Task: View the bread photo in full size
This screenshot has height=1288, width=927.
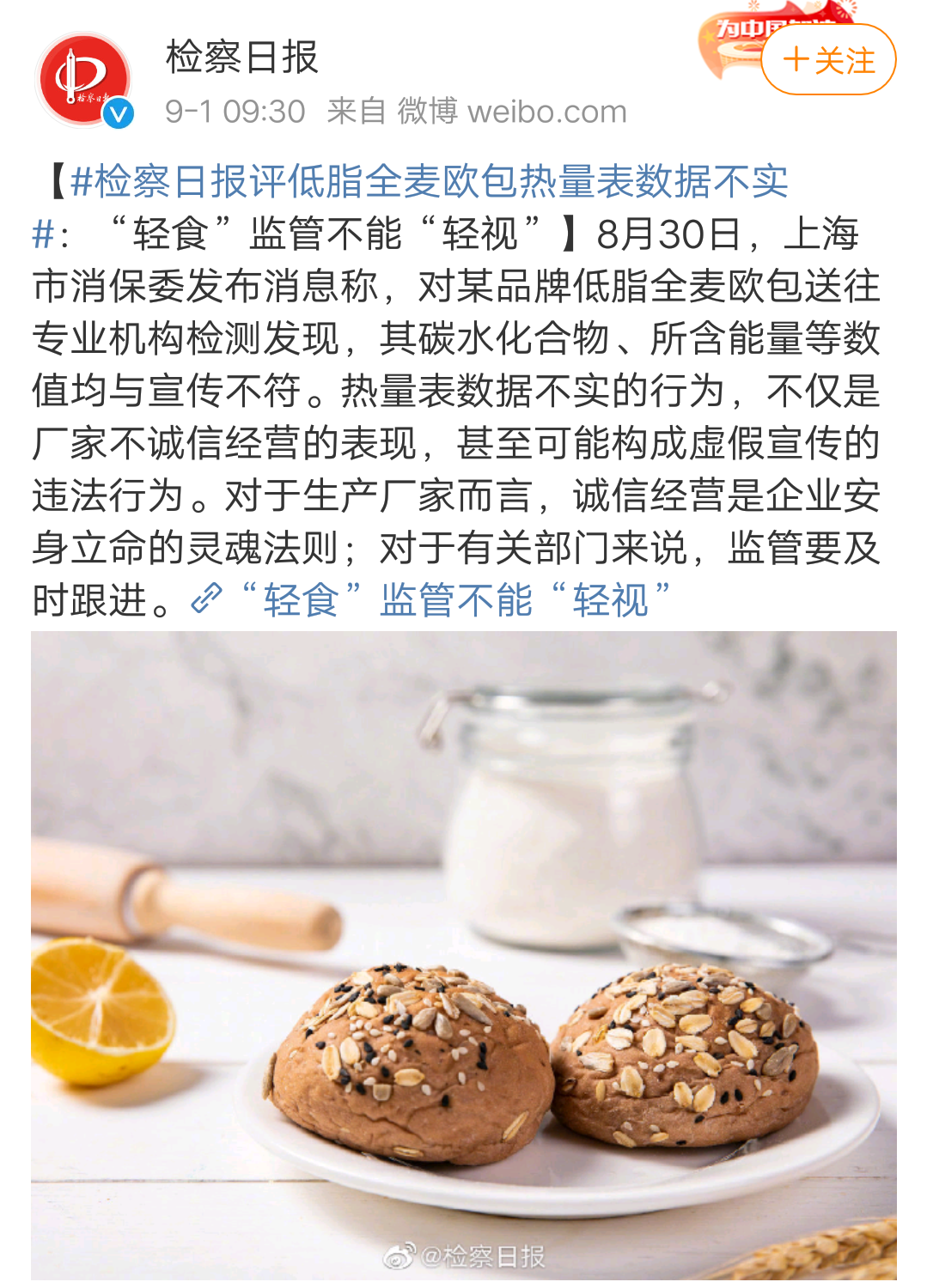Action: click(464, 955)
